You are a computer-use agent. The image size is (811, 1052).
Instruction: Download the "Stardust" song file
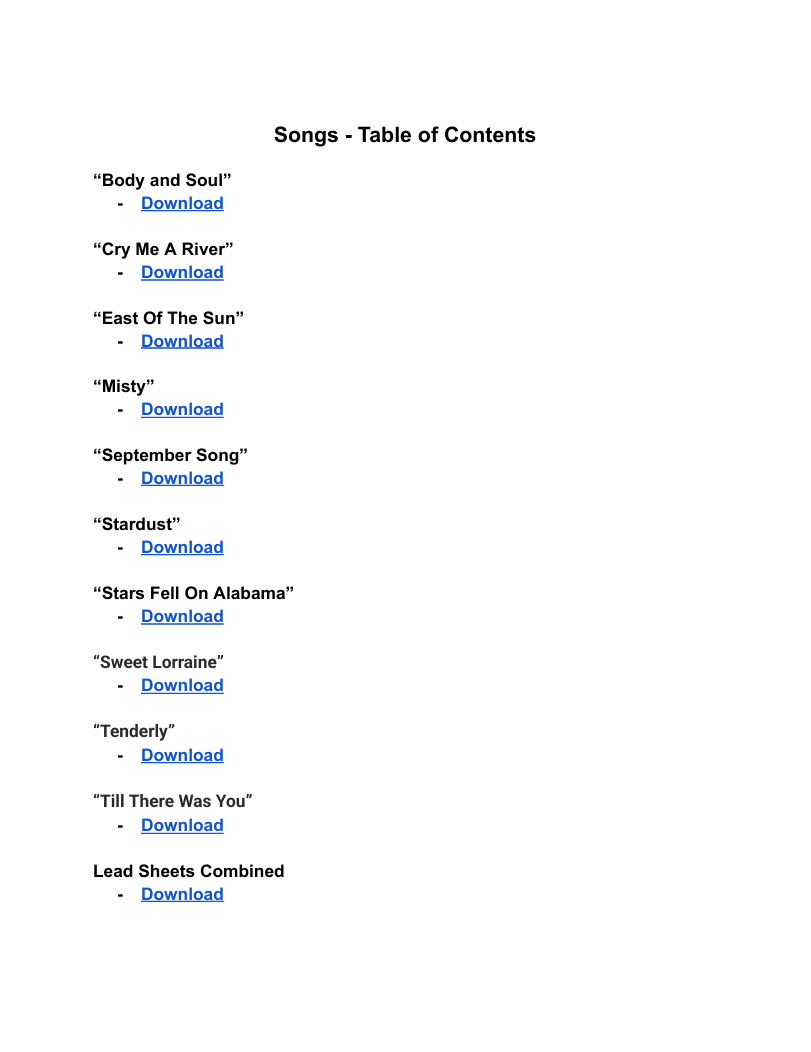tap(182, 547)
